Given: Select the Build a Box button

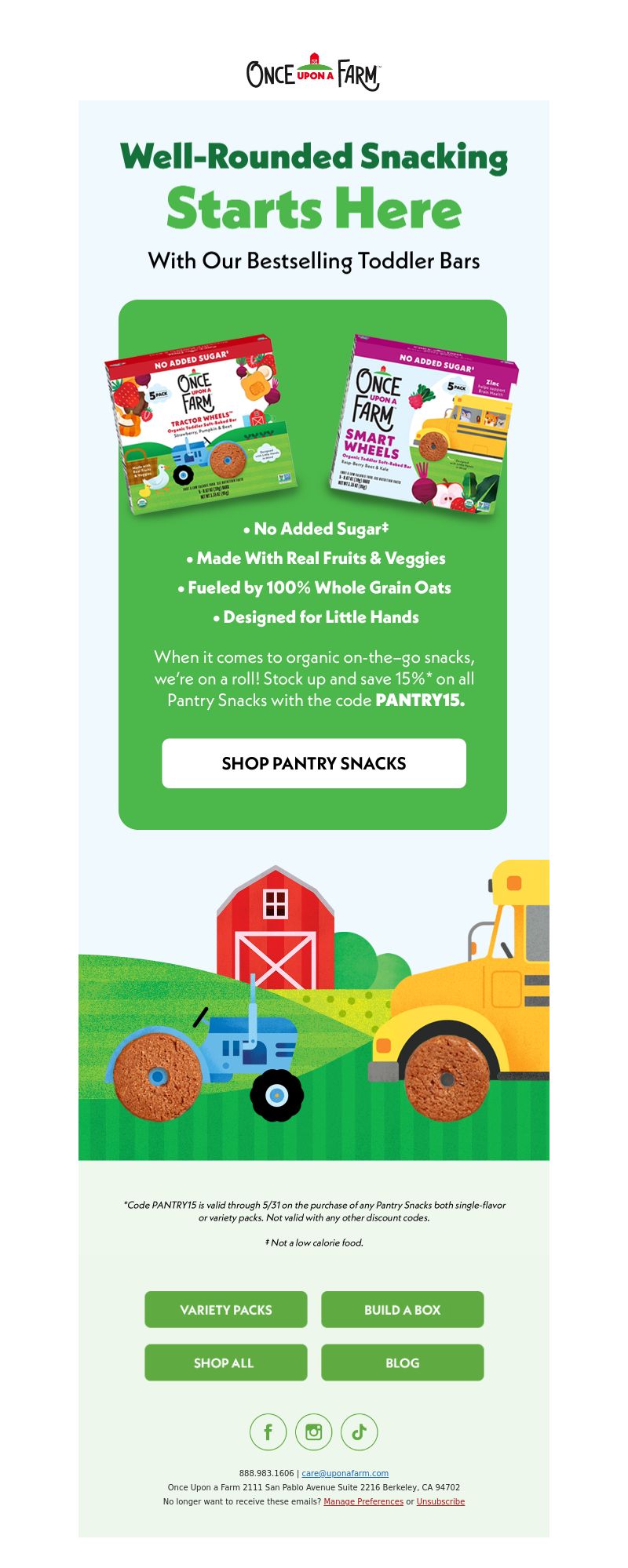Looking at the screenshot, I should pos(402,1309).
